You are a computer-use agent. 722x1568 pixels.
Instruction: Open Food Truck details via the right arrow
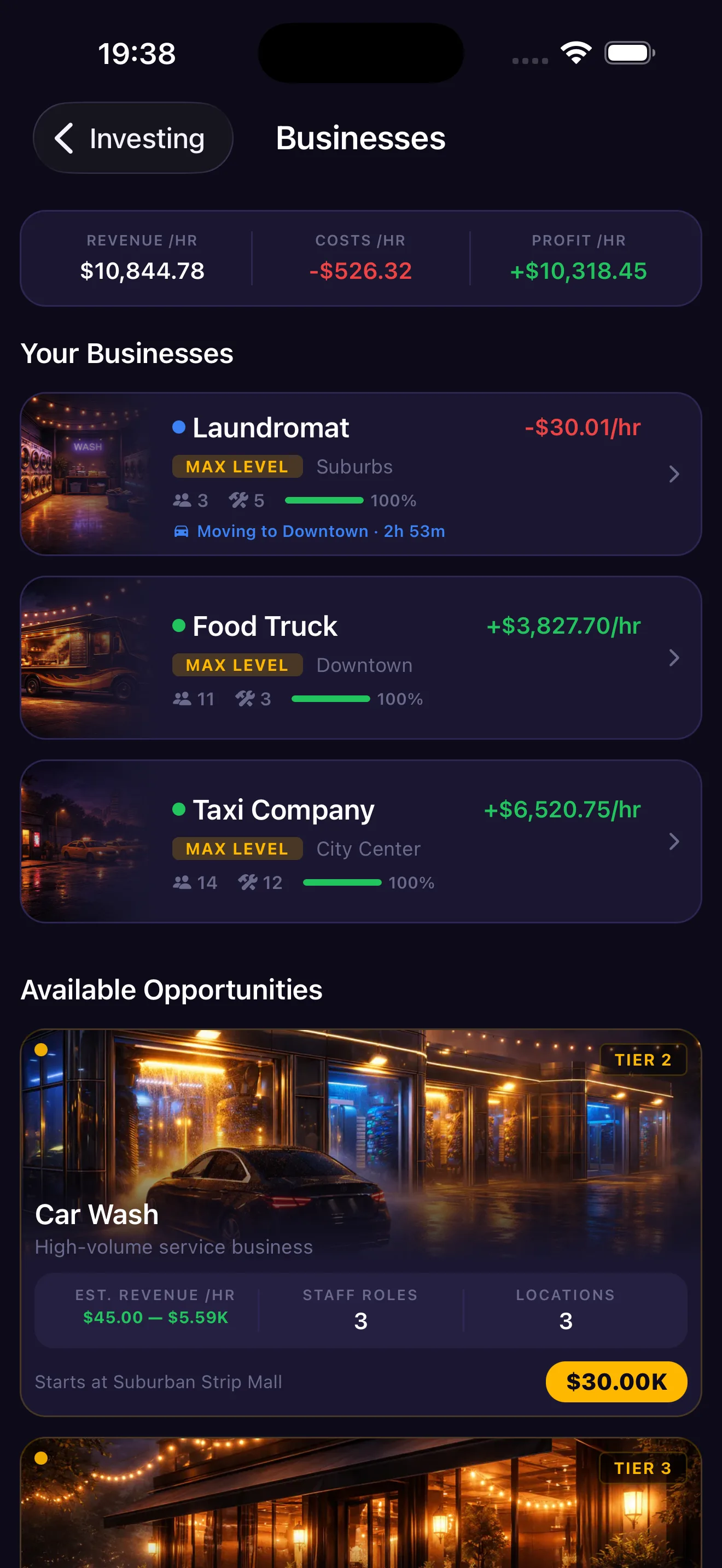[x=674, y=657]
